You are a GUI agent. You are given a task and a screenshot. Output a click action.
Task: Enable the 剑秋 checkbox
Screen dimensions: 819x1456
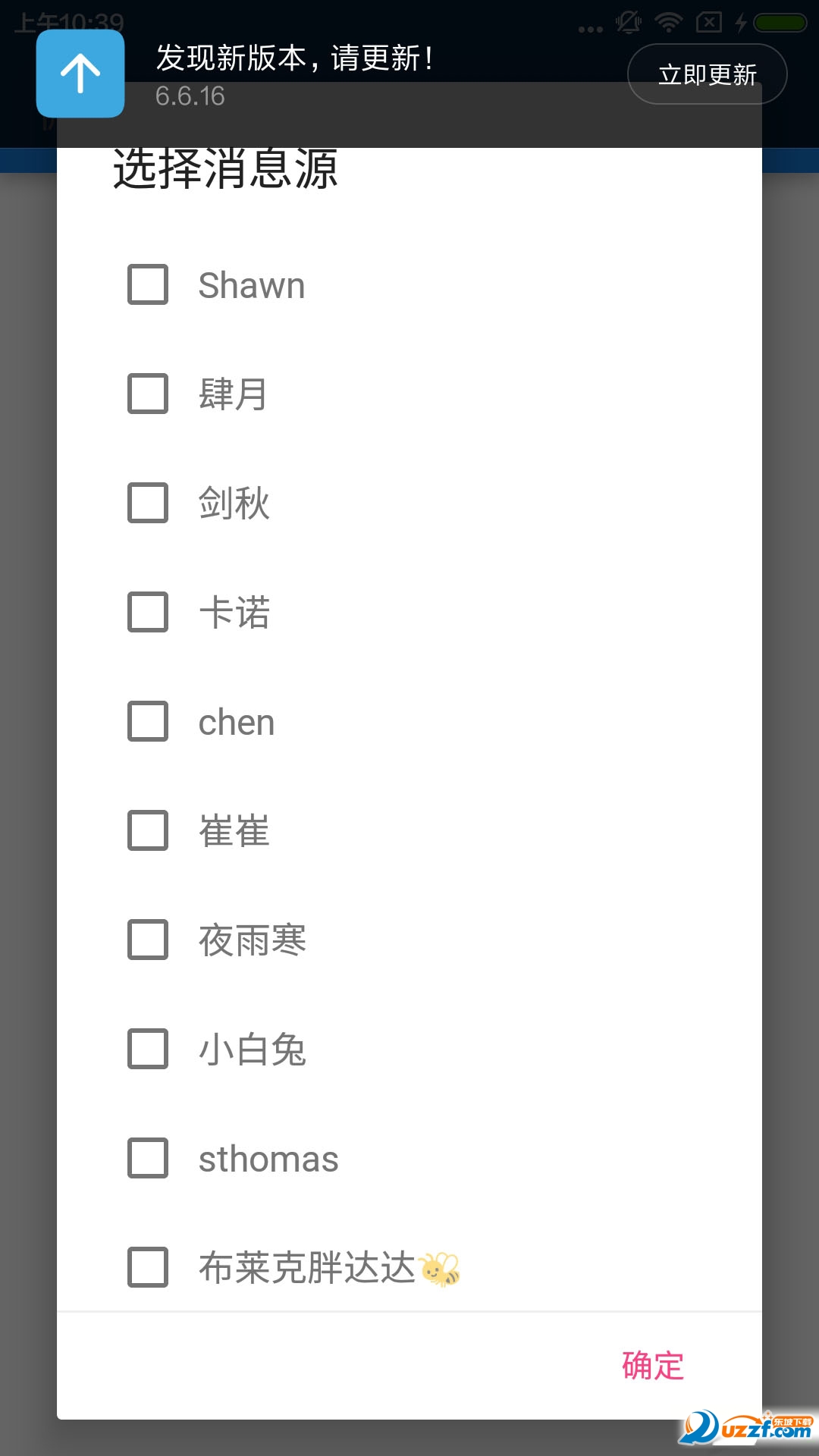[x=147, y=504]
